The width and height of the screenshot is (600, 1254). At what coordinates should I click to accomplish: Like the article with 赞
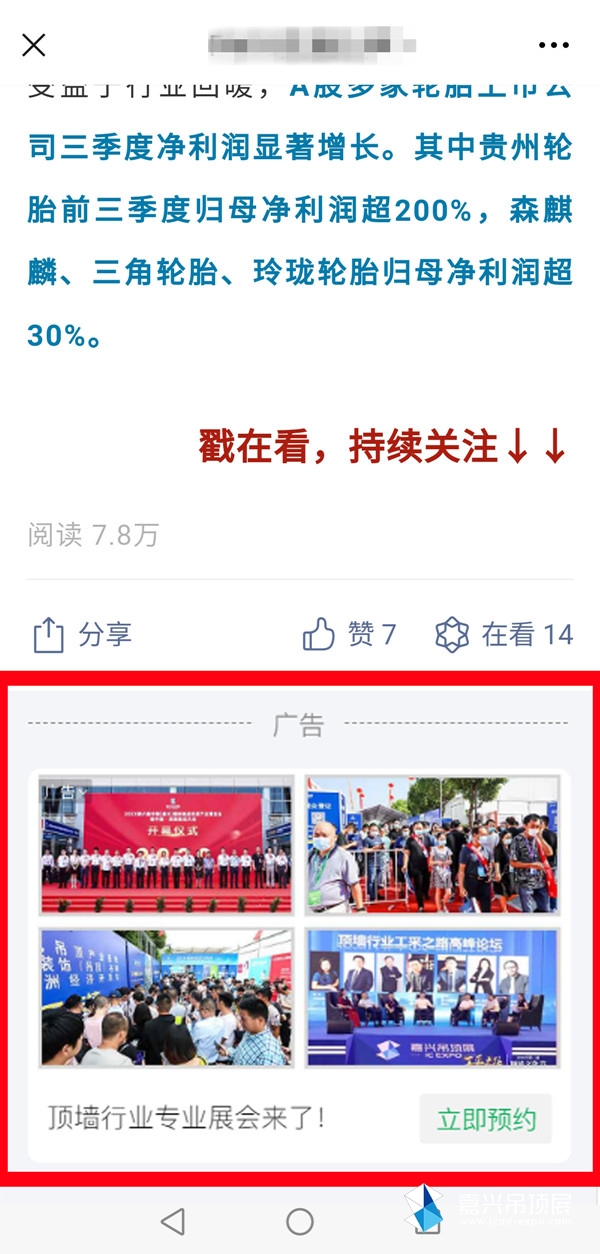coord(349,634)
